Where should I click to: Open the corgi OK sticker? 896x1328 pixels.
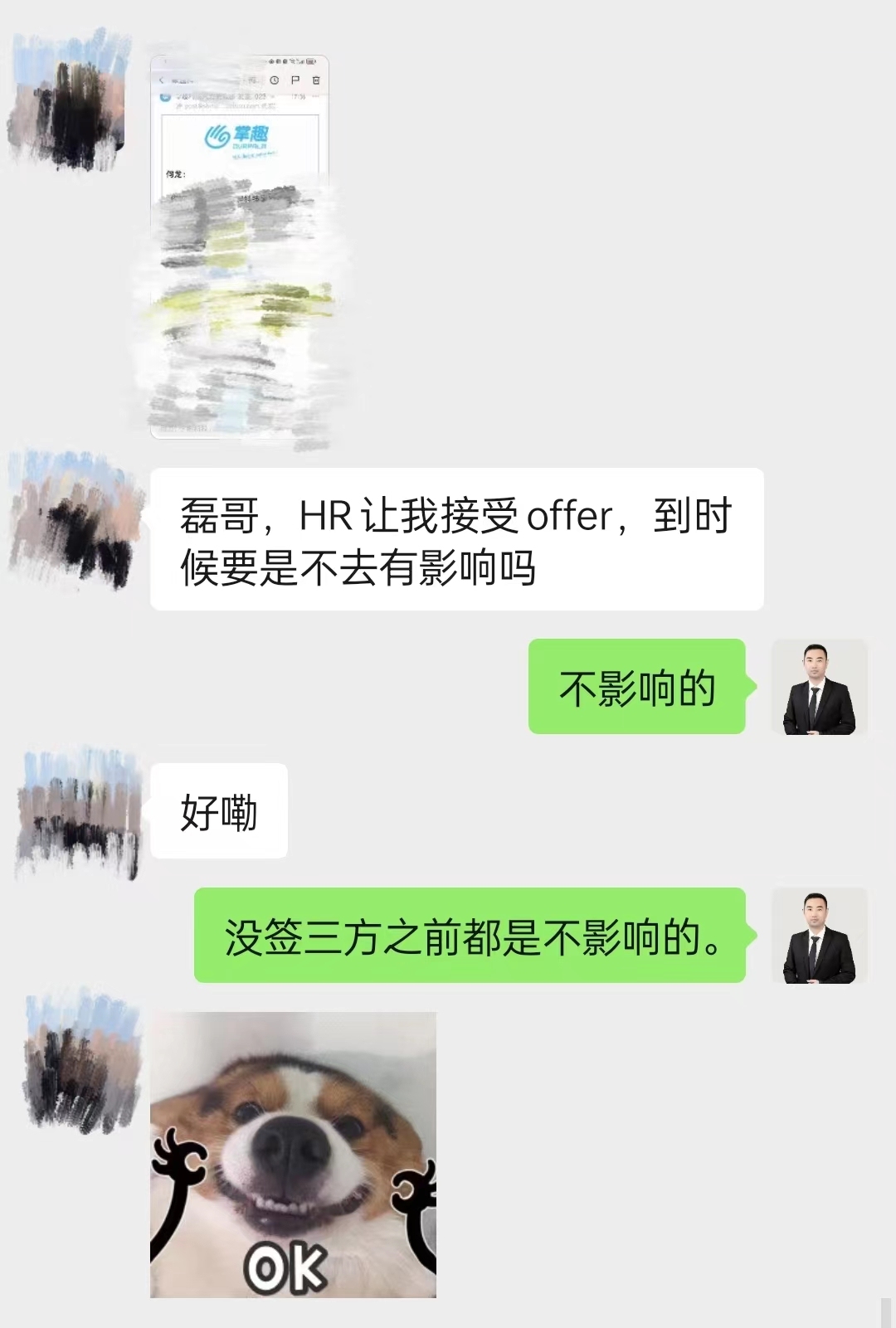(293, 1154)
